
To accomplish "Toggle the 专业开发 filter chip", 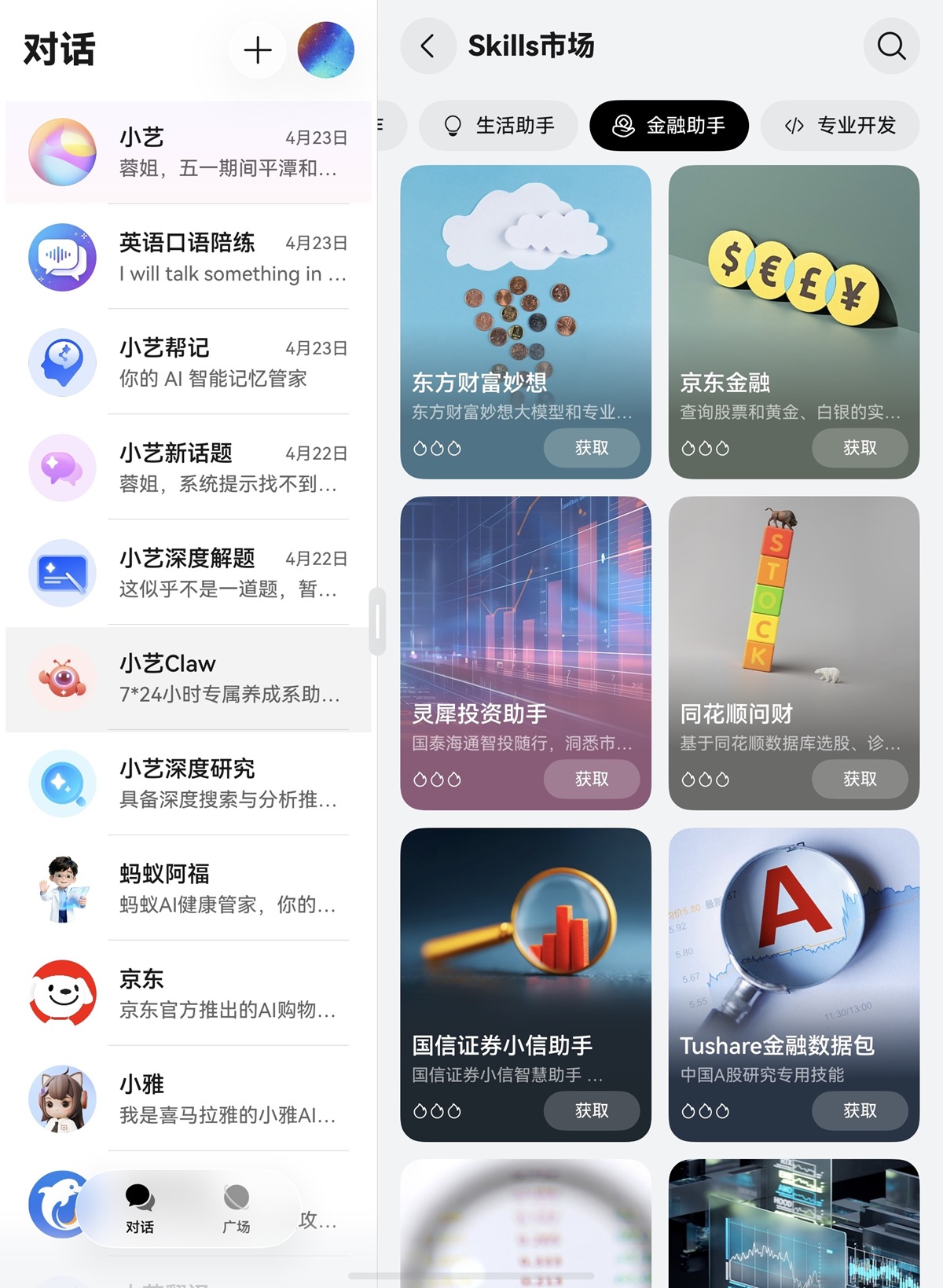I will (x=839, y=125).
